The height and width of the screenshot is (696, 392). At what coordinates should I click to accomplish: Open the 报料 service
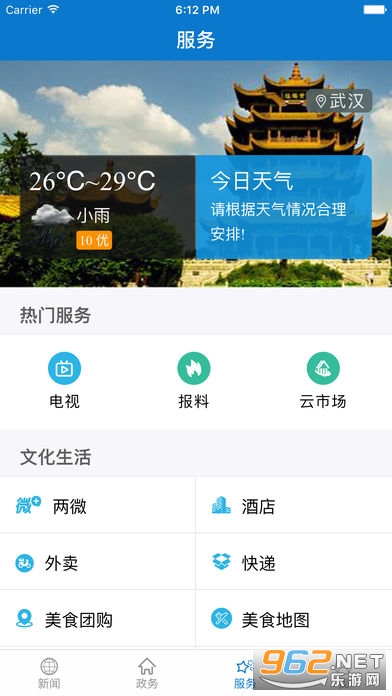pos(194,380)
